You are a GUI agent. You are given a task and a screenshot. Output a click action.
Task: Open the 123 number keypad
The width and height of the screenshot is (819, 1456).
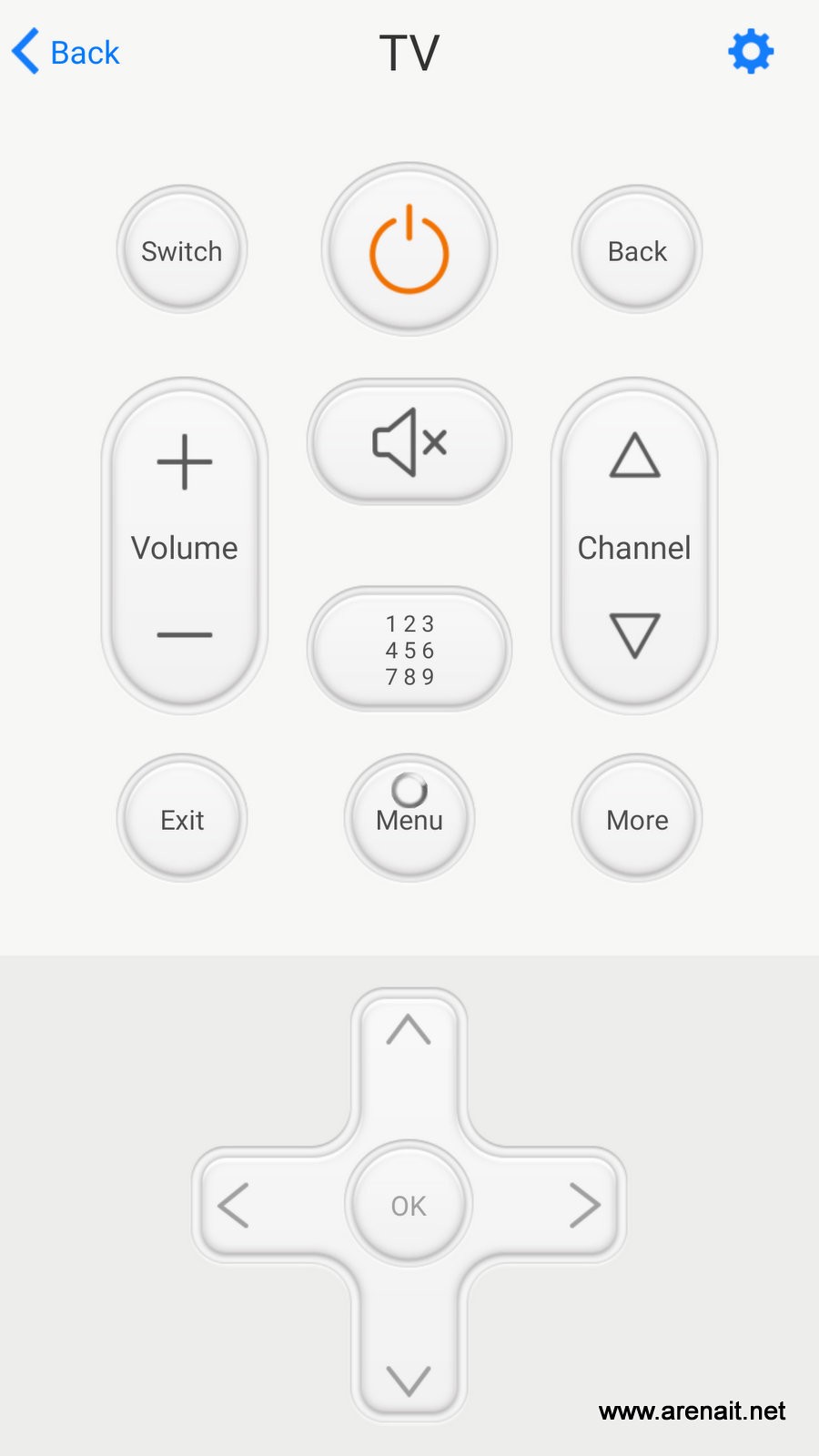[409, 650]
